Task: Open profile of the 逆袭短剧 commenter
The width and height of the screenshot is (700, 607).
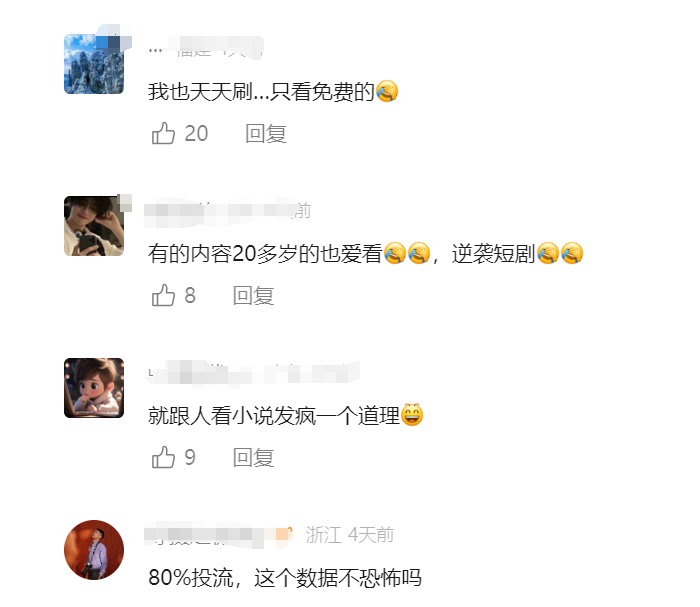Action: 94,226
